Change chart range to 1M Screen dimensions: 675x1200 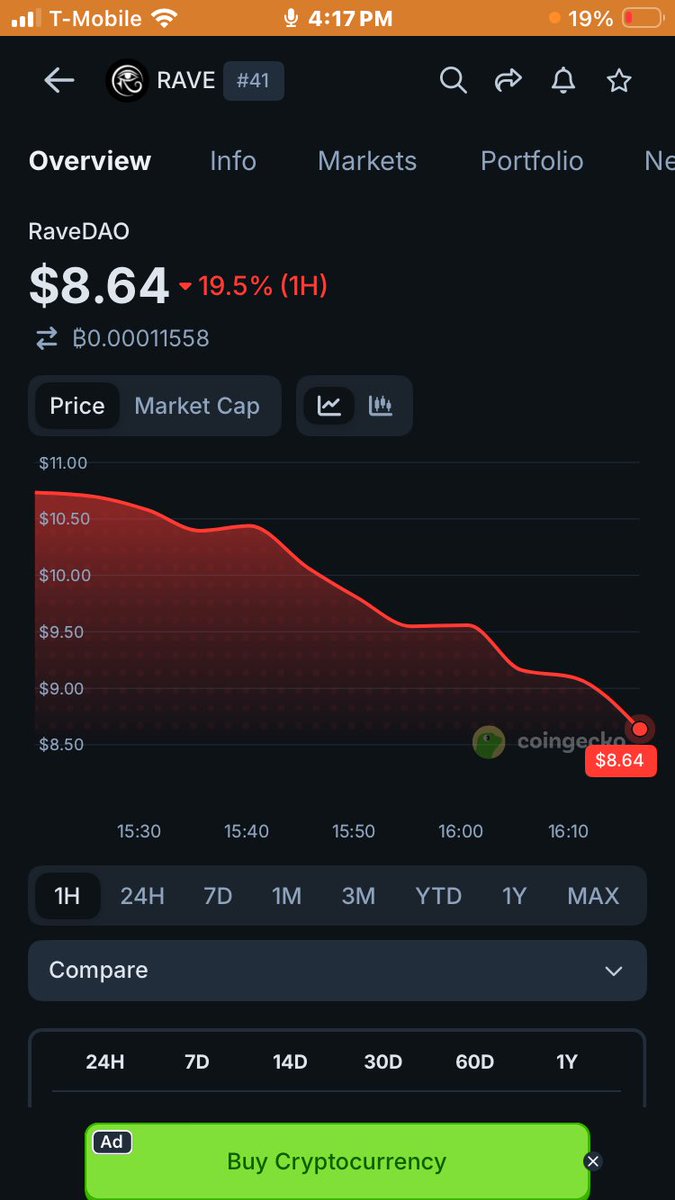tap(286, 896)
